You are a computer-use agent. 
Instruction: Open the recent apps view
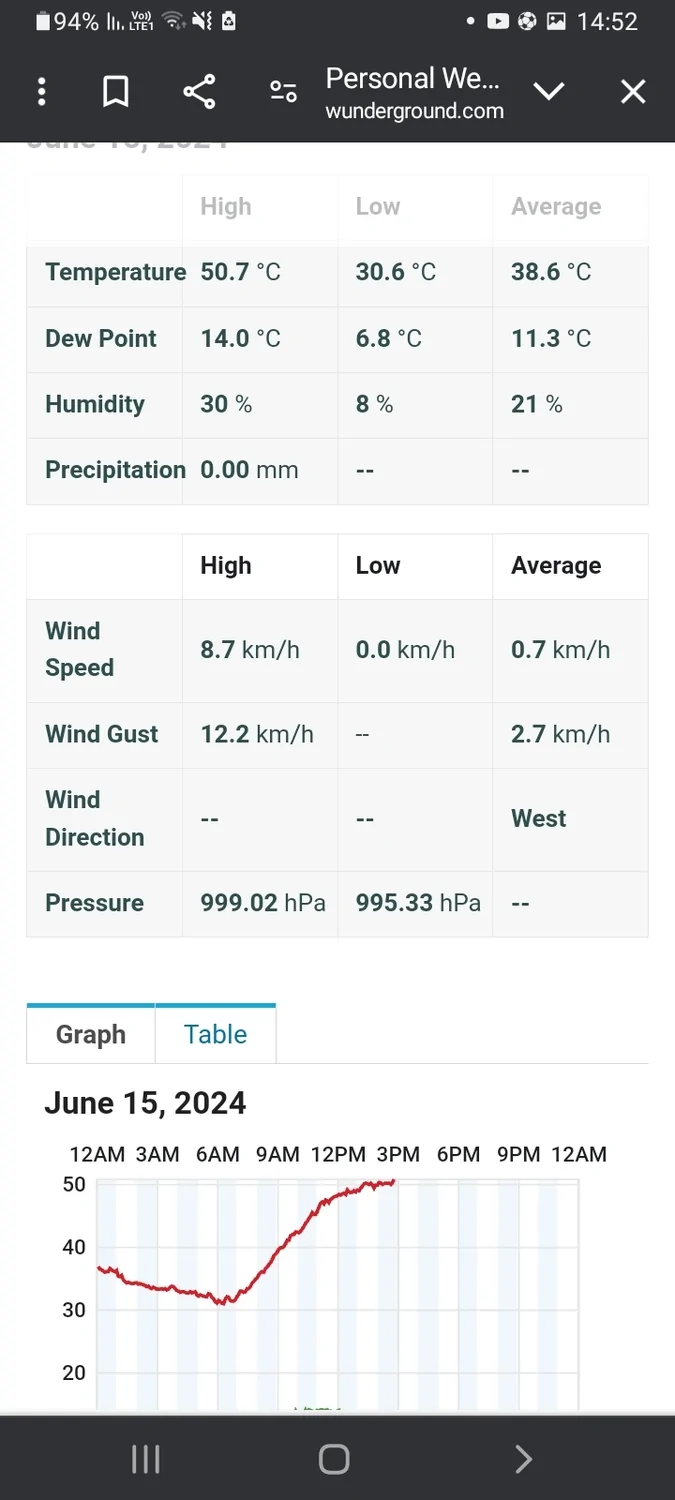146,1459
